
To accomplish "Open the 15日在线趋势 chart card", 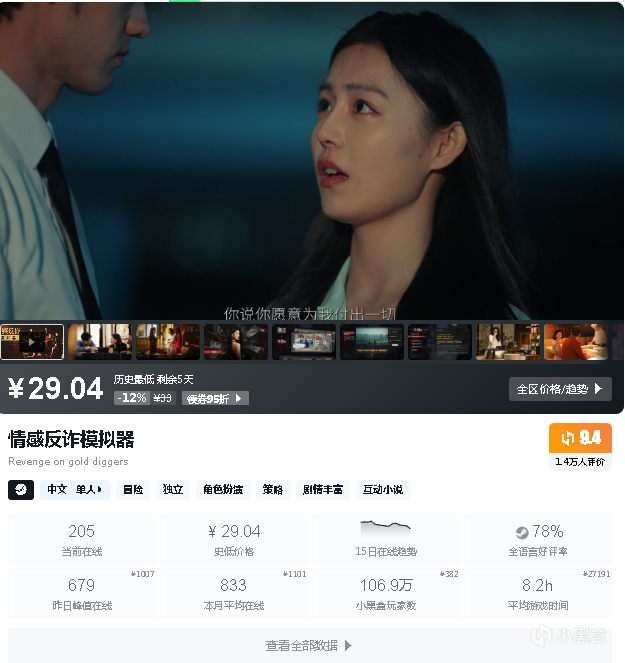I will click(x=385, y=540).
